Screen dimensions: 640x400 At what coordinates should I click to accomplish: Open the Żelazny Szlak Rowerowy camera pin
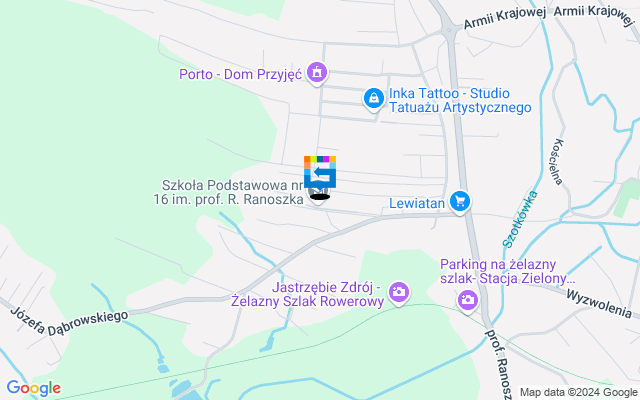[x=399, y=292]
